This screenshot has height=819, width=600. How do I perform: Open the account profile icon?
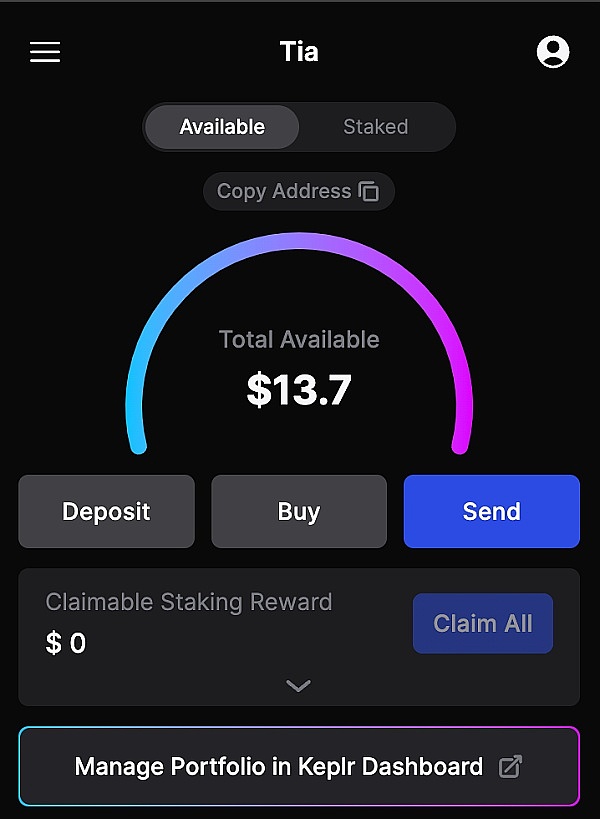[553, 52]
